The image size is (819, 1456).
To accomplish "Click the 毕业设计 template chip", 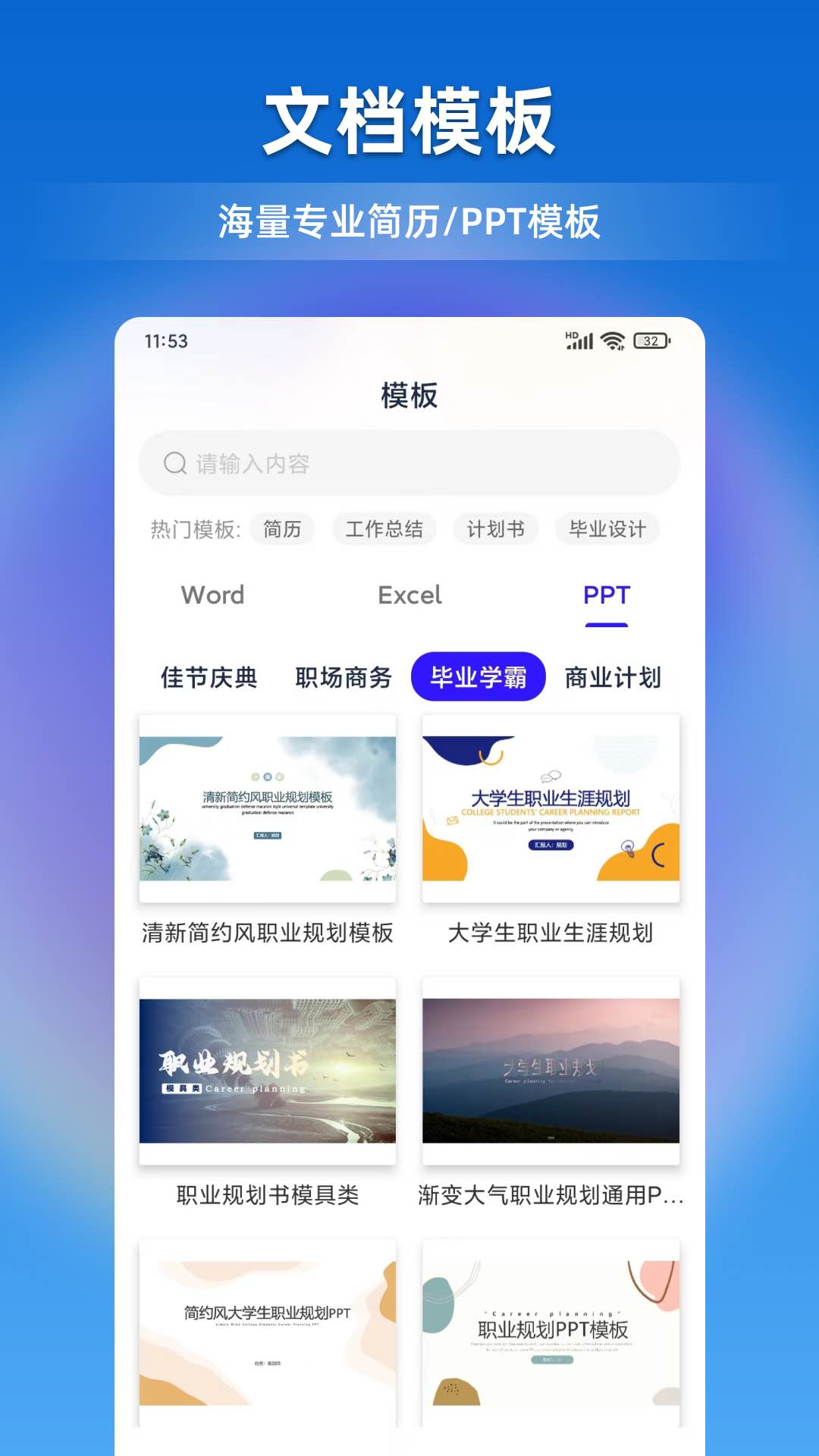I will 606,529.
